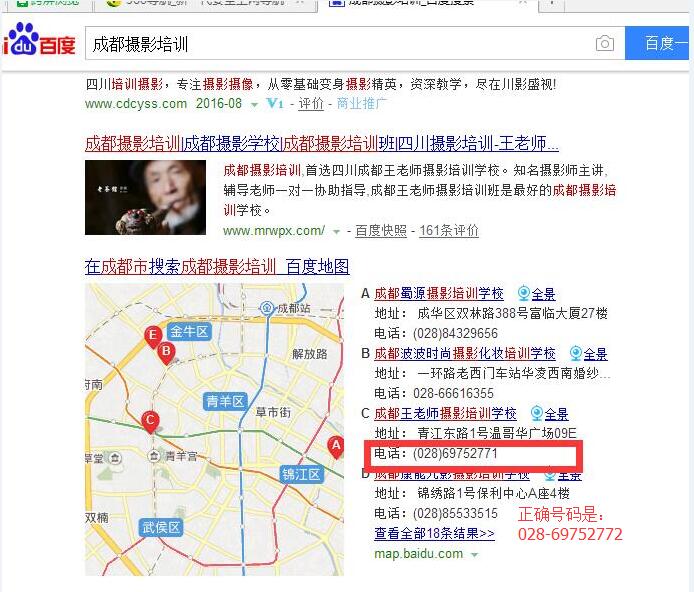This screenshot has width=694, height=592.
Task: Open the old man thumbnail image
Action: [145, 197]
